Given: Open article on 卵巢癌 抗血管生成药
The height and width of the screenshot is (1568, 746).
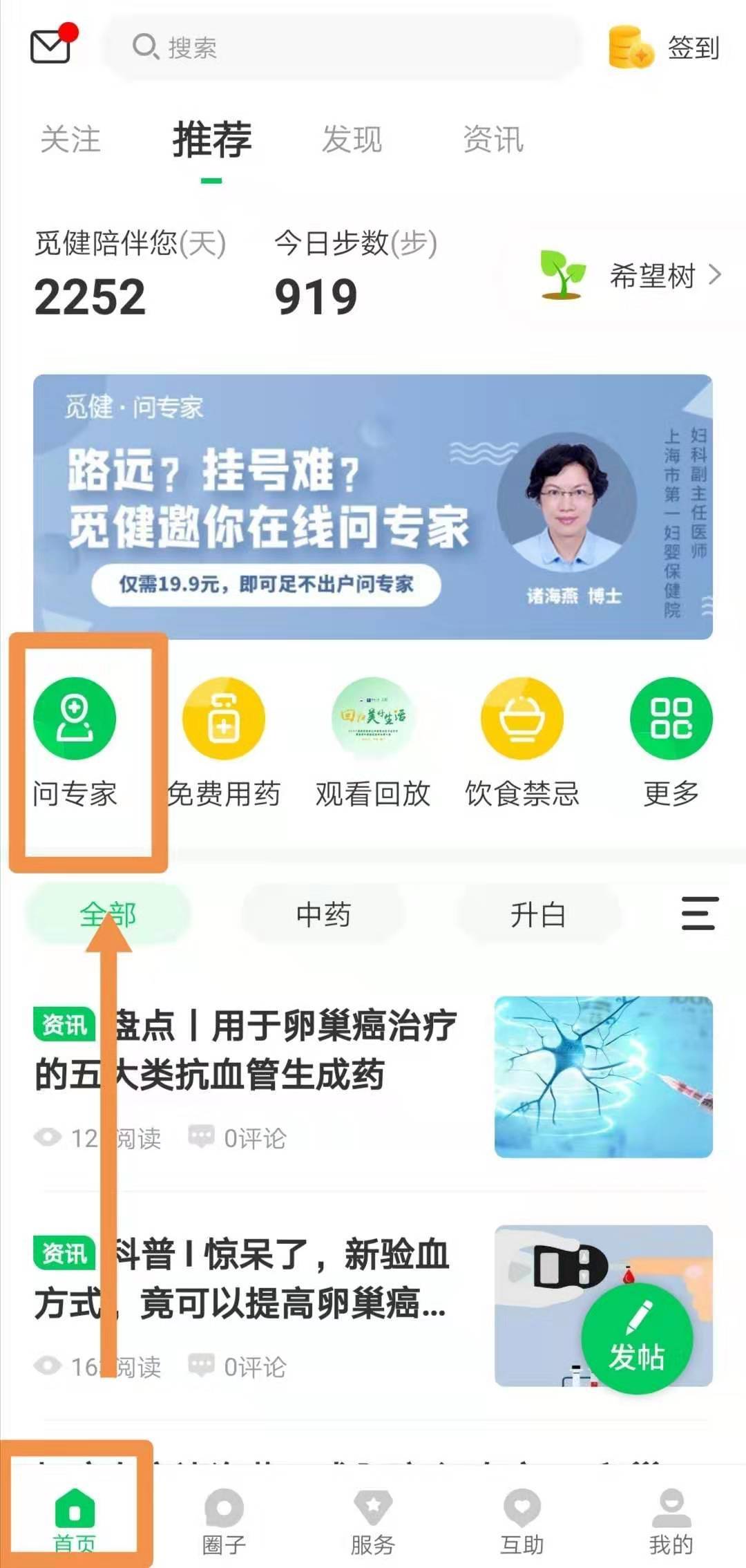Looking at the screenshot, I should (x=276, y=1050).
